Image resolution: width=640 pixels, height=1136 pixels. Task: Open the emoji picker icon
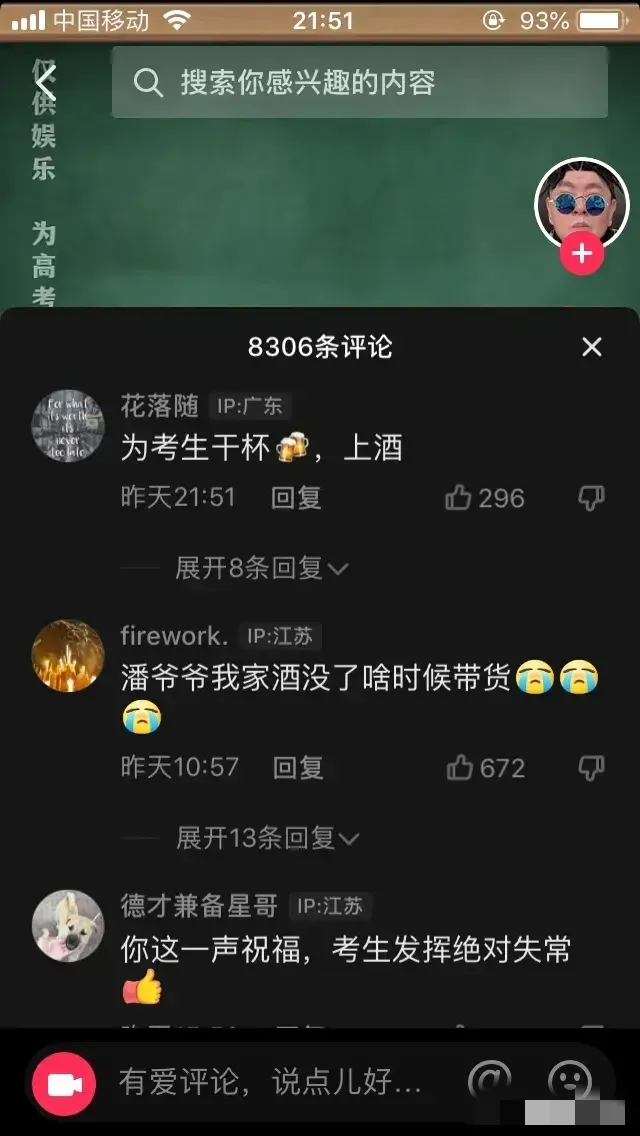[571, 1082]
